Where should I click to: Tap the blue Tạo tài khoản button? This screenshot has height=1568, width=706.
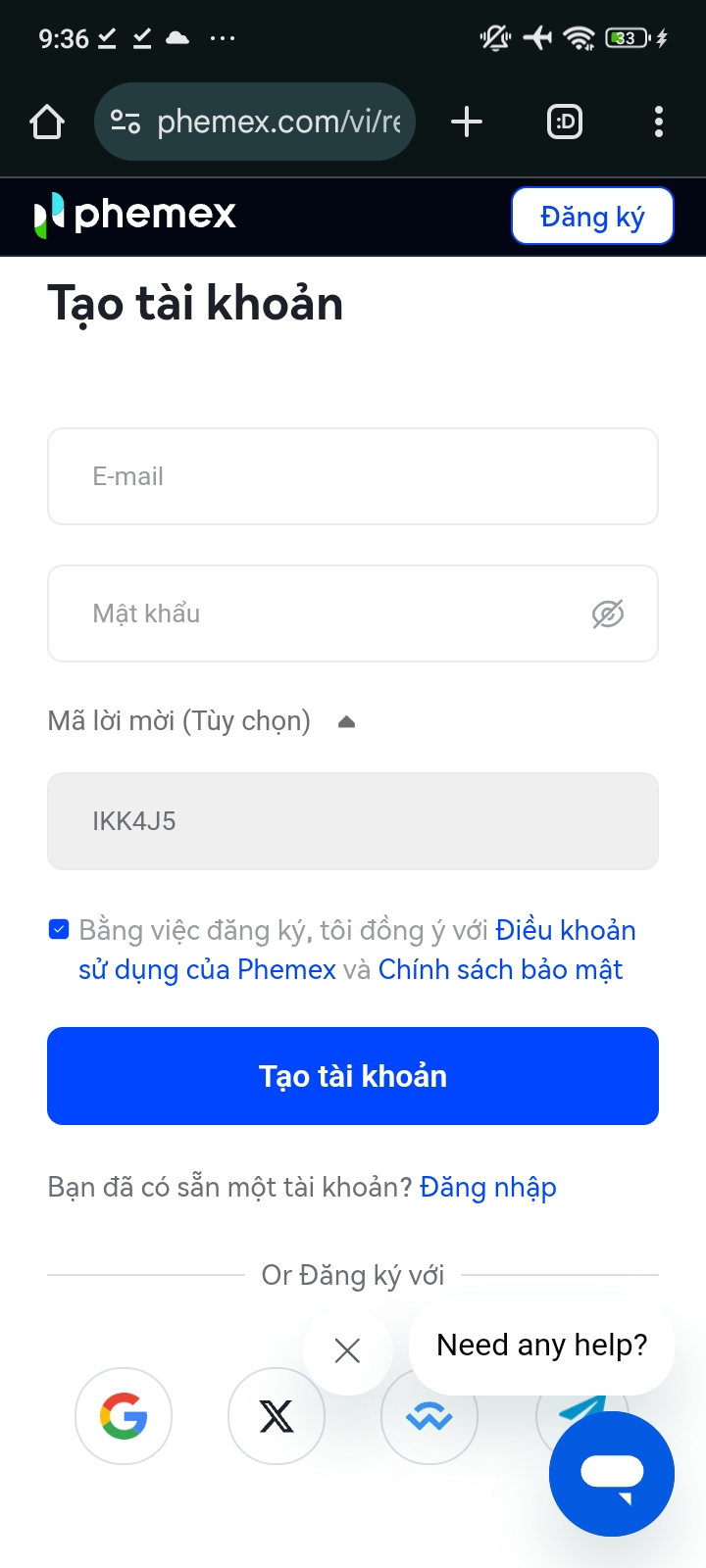tap(353, 1076)
